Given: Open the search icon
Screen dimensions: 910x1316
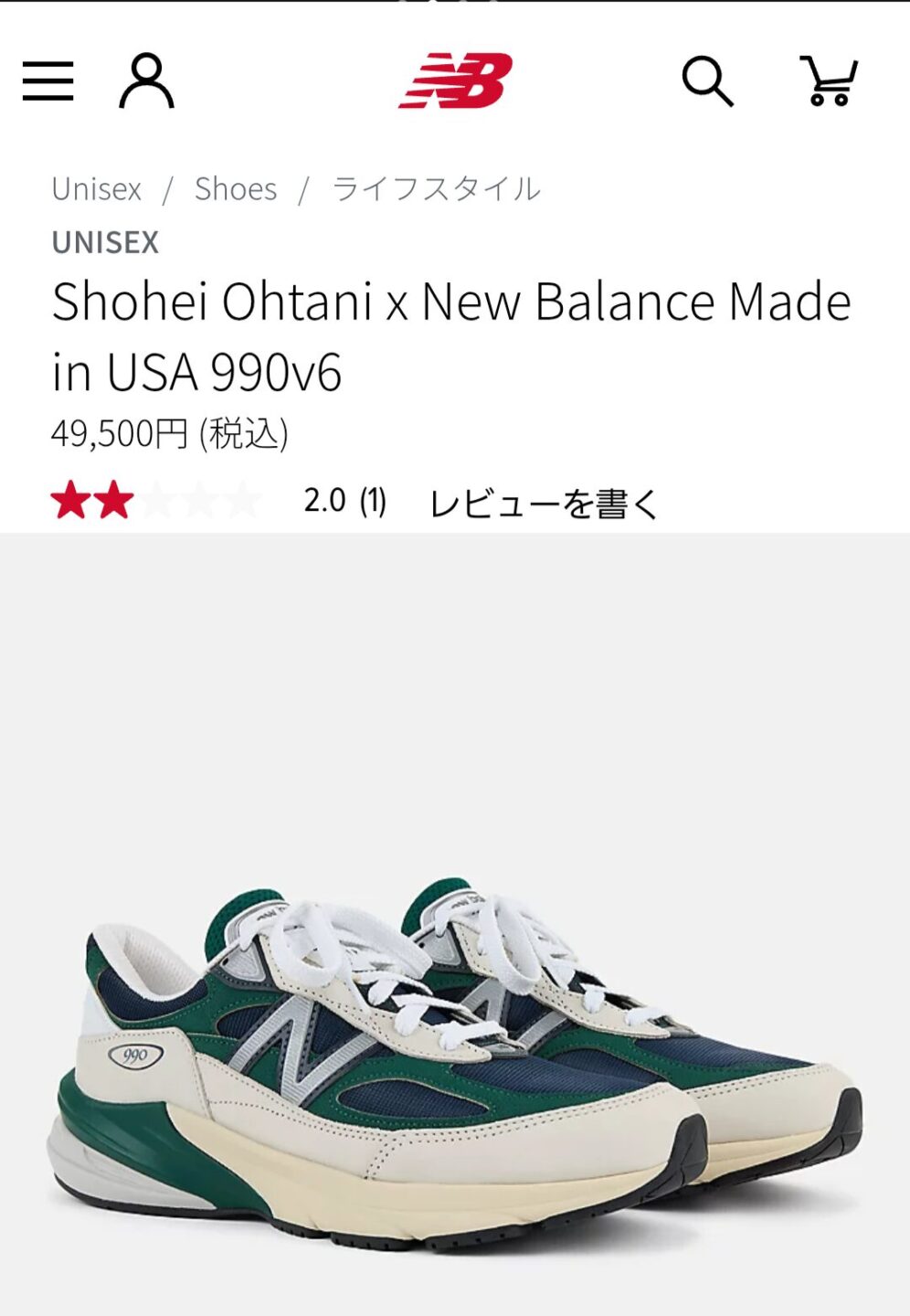Looking at the screenshot, I should [x=707, y=81].
